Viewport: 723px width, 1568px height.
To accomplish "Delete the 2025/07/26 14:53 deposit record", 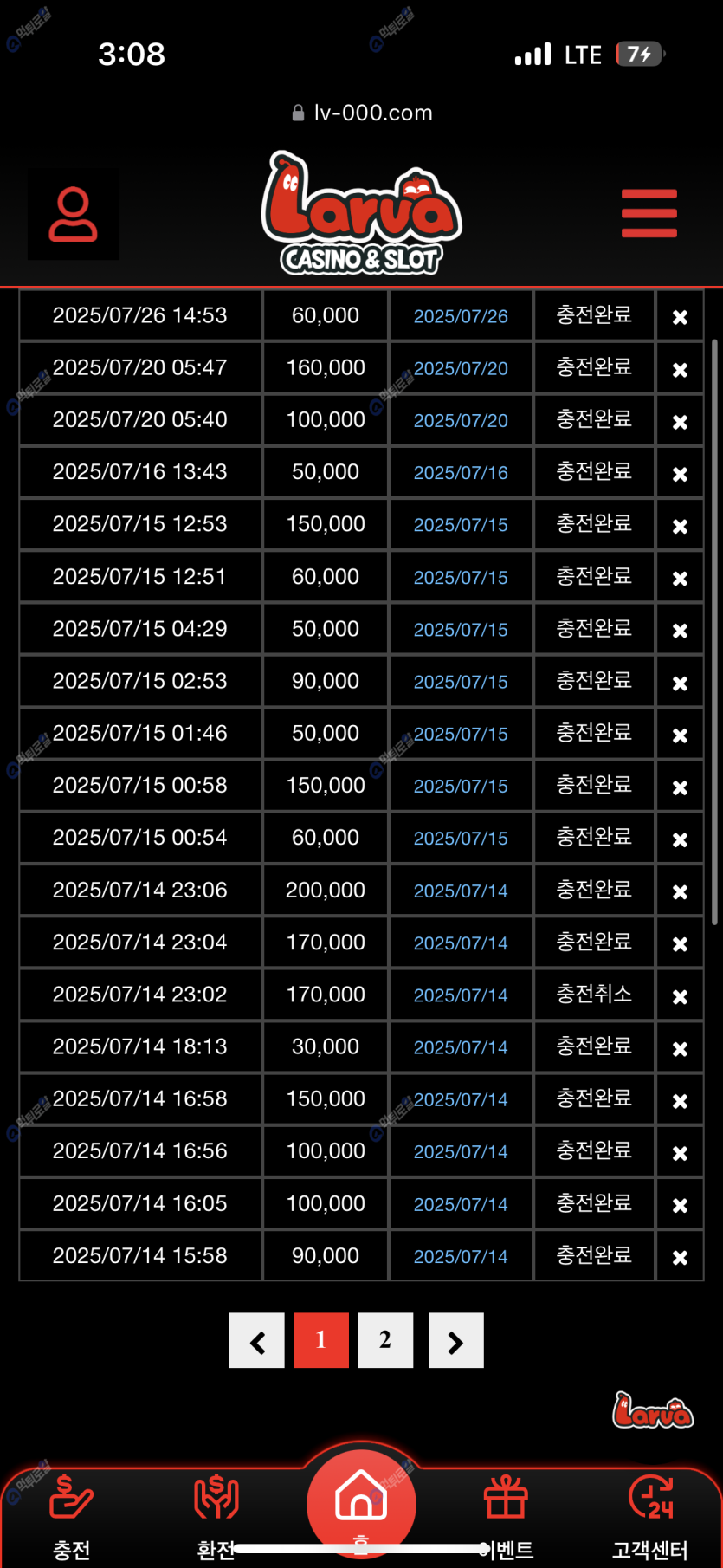I will 680,317.
